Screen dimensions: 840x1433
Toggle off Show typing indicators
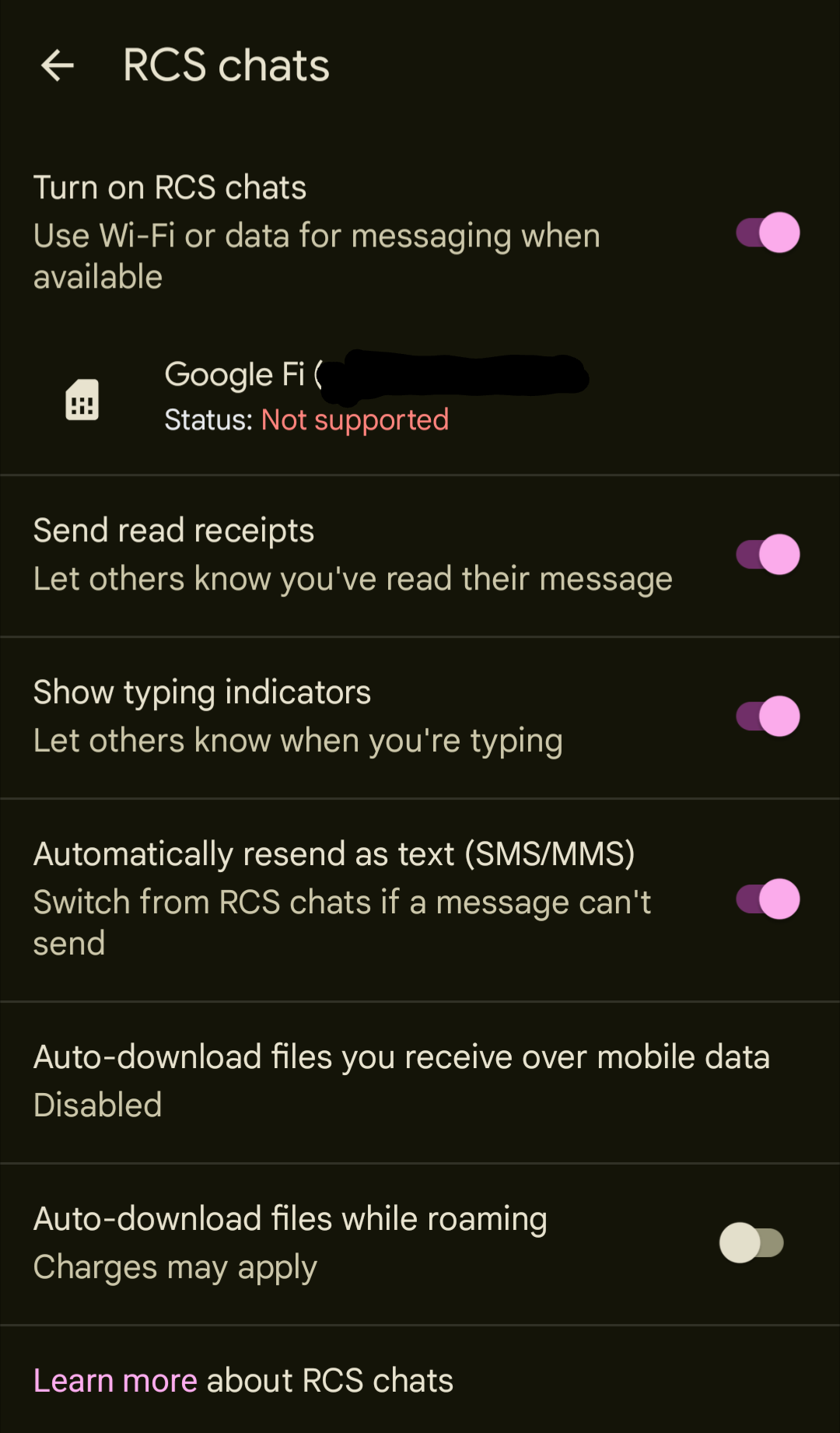(x=767, y=716)
